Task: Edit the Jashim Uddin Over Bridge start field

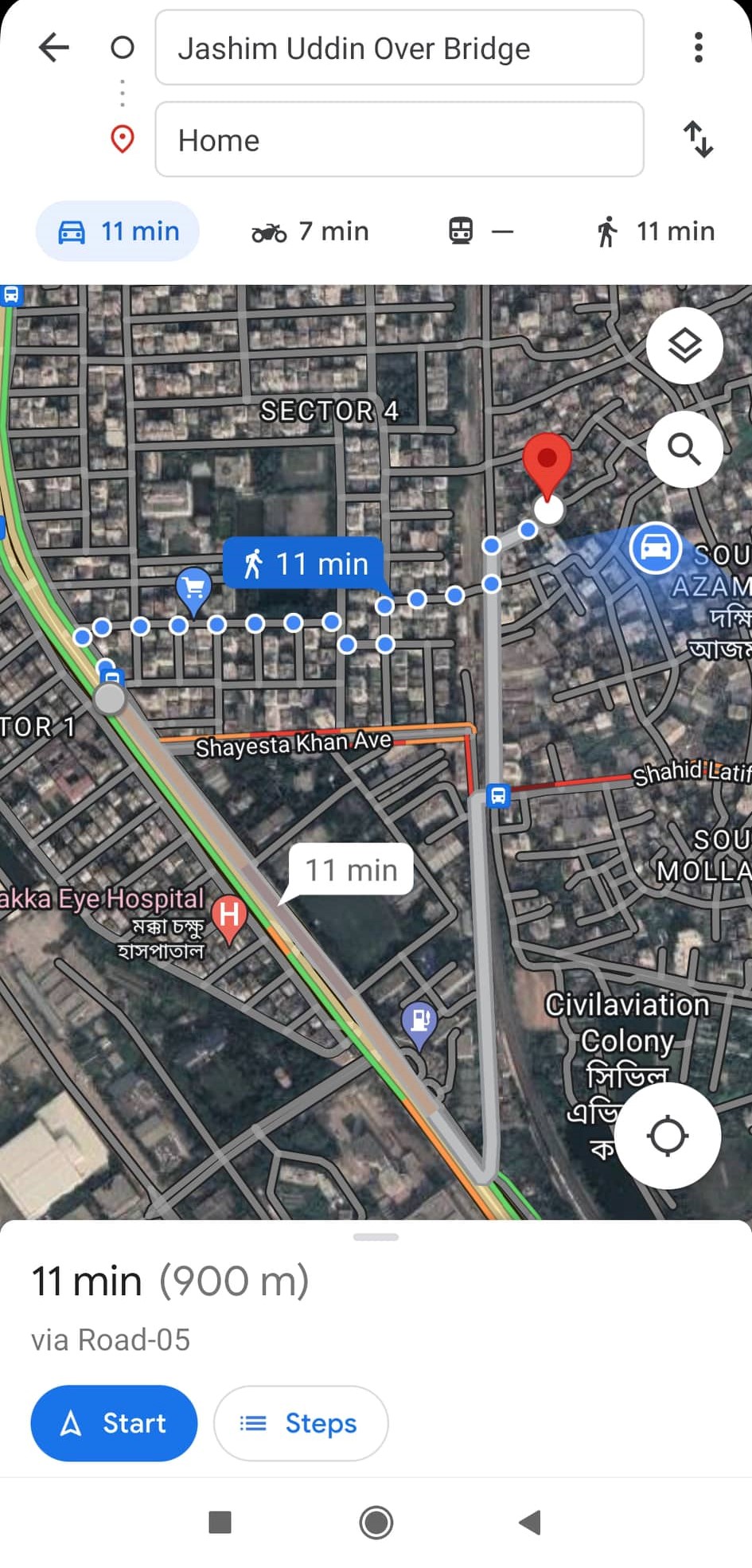Action: [399, 48]
